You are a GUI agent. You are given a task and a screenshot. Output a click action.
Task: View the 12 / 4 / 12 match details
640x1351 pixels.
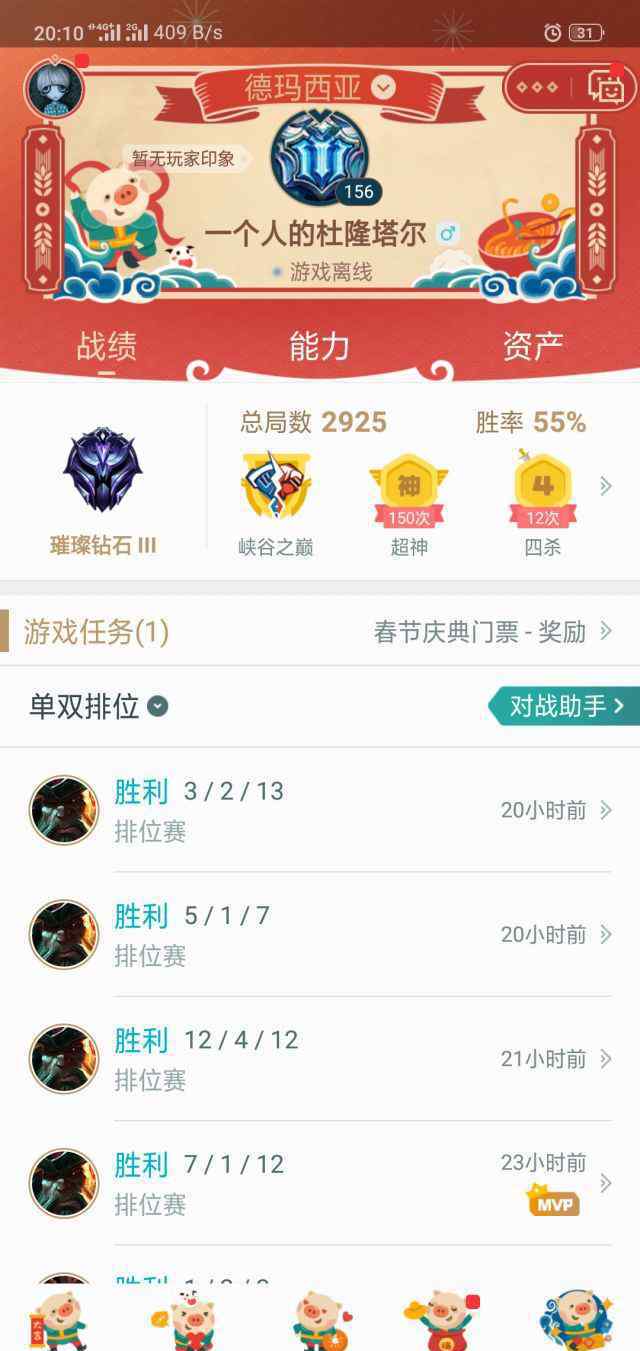click(320, 1058)
